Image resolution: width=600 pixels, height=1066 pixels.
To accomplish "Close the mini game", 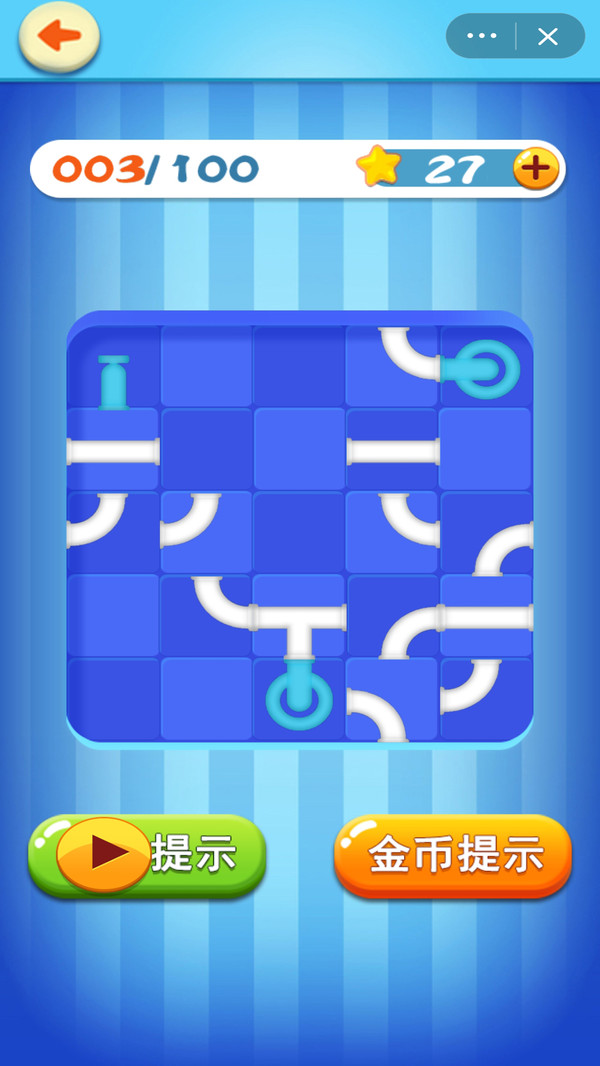I will click(x=548, y=37).
